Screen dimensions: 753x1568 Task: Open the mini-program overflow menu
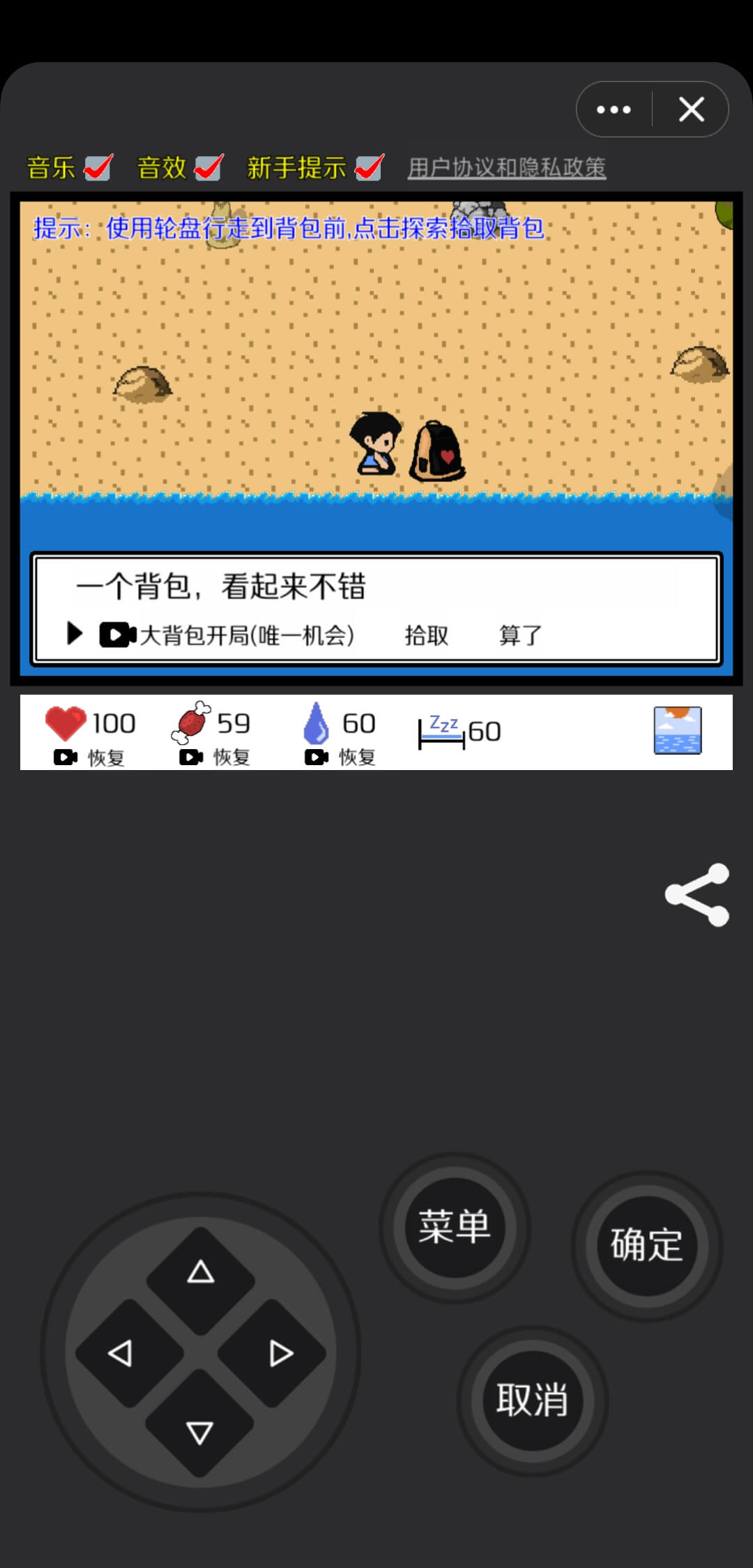pyautogui.click(x=614, y=110)
